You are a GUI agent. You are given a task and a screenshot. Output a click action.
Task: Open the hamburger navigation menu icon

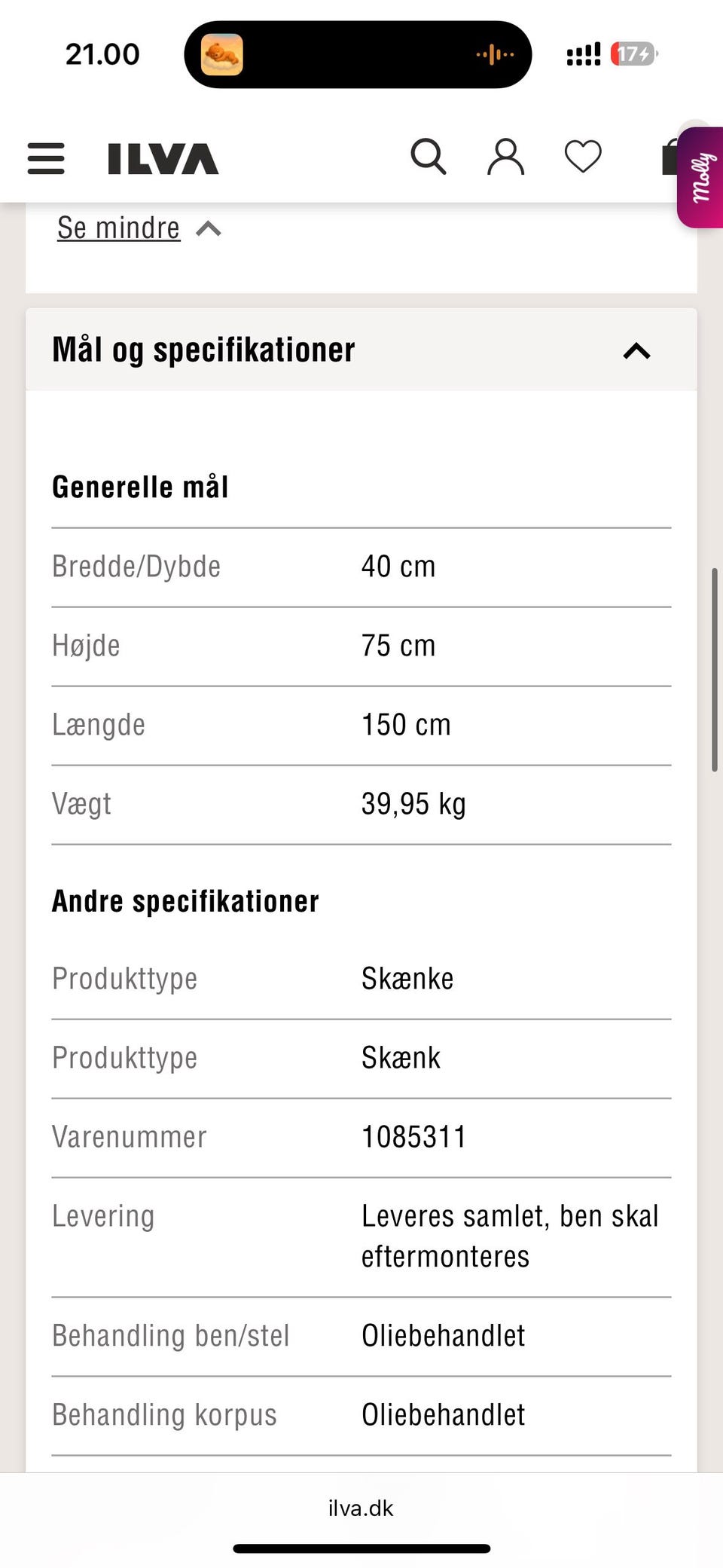(45, 158)
